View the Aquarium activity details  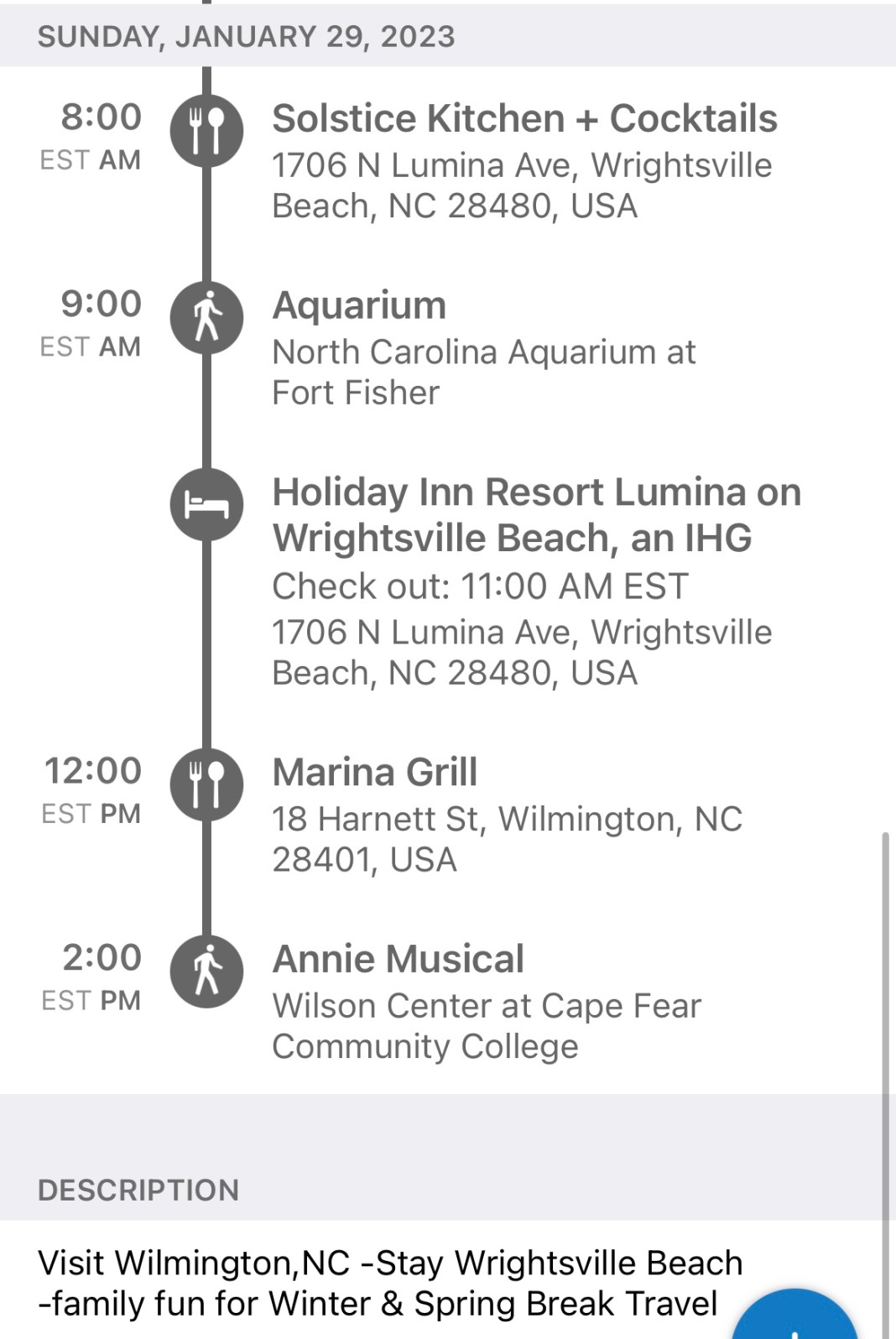pos(359,305)
